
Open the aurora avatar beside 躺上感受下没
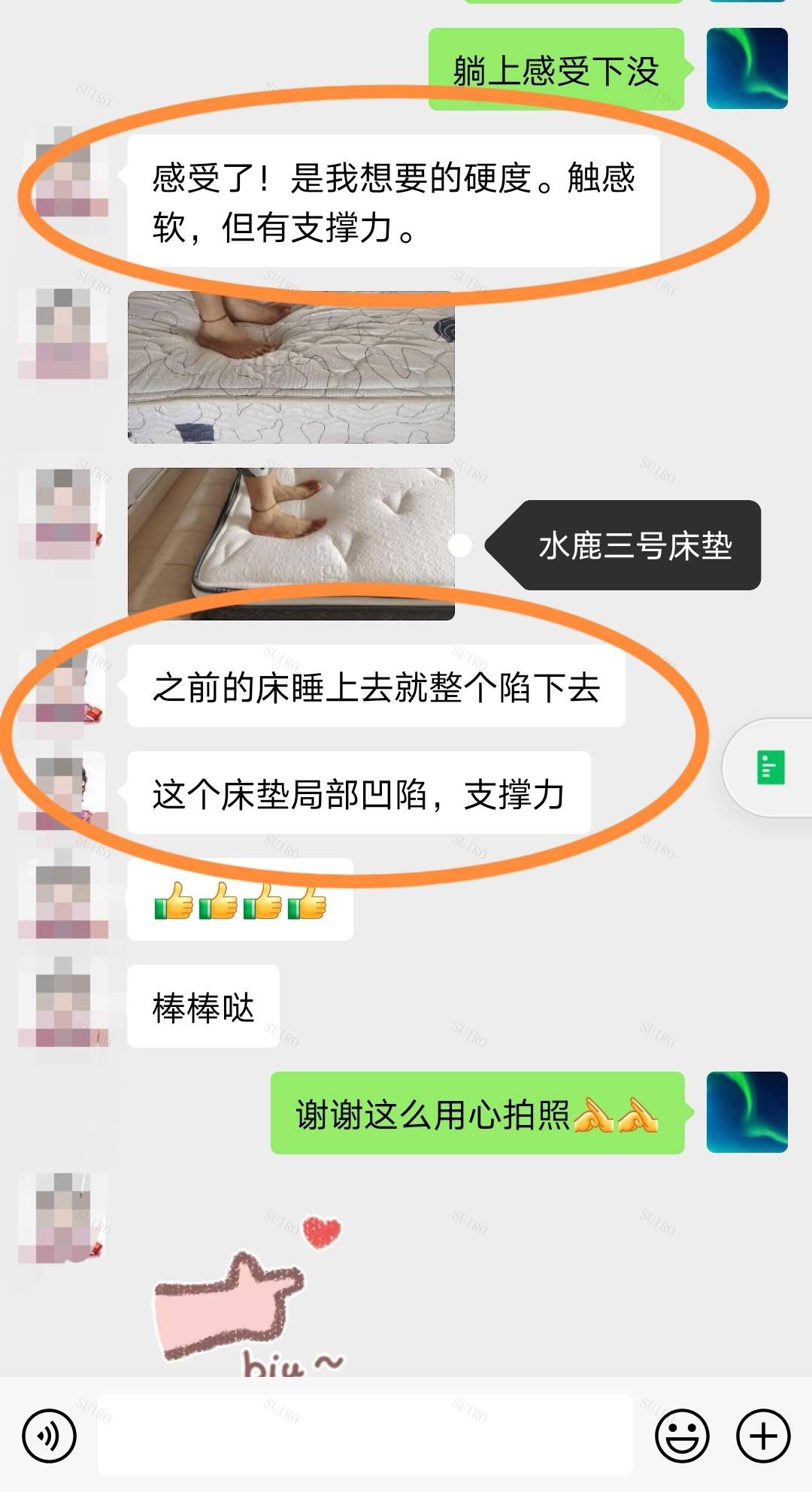coord(747,68)
